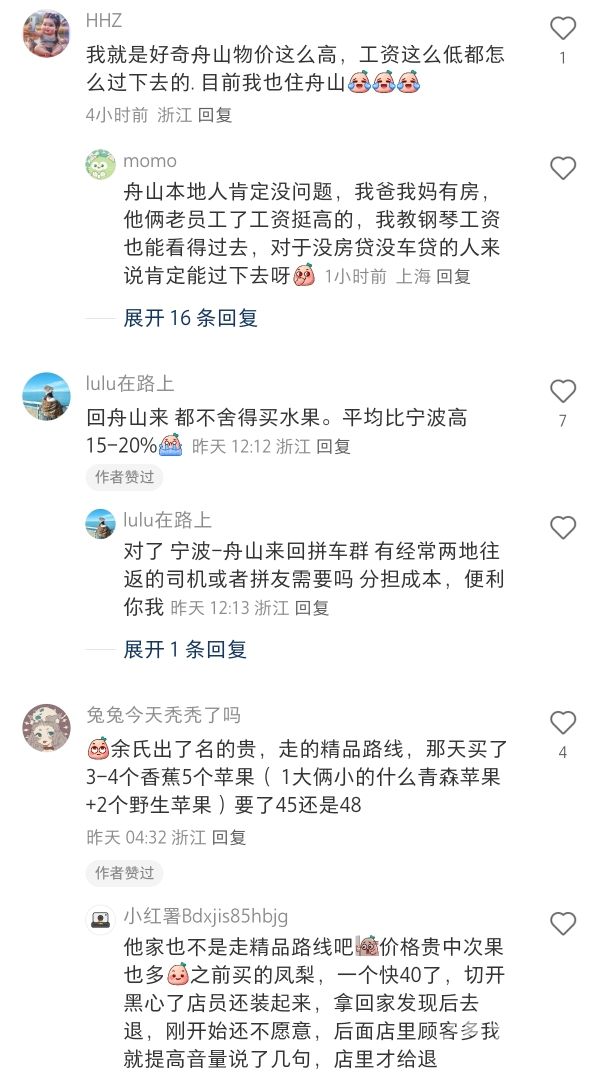This screenshot has width=600, height=1081.
Task: Like 兔兔今天秃秃了吗's comment
Action: tap(563, 723)
